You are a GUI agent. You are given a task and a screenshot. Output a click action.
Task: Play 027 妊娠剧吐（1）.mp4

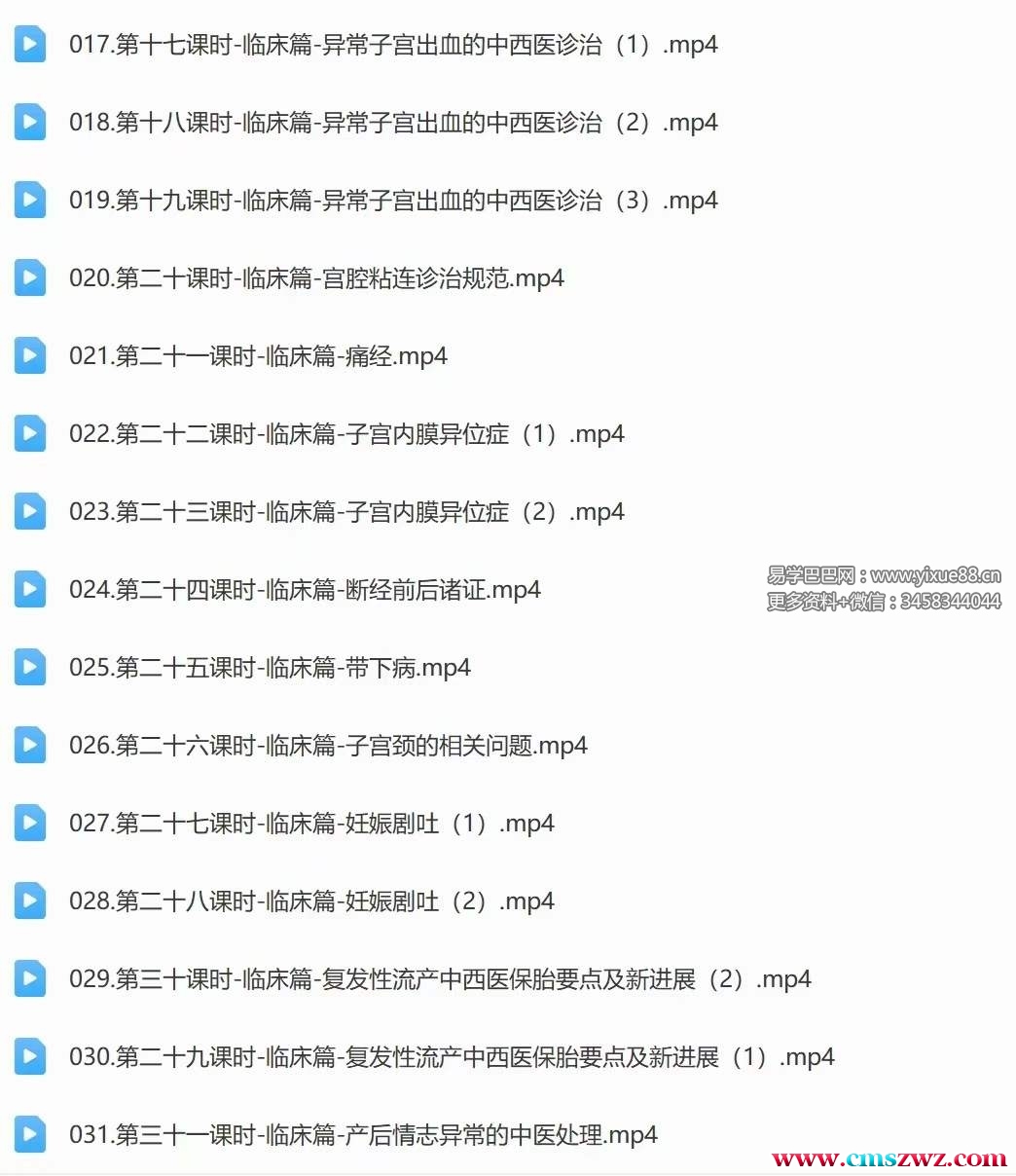(311, 824)
